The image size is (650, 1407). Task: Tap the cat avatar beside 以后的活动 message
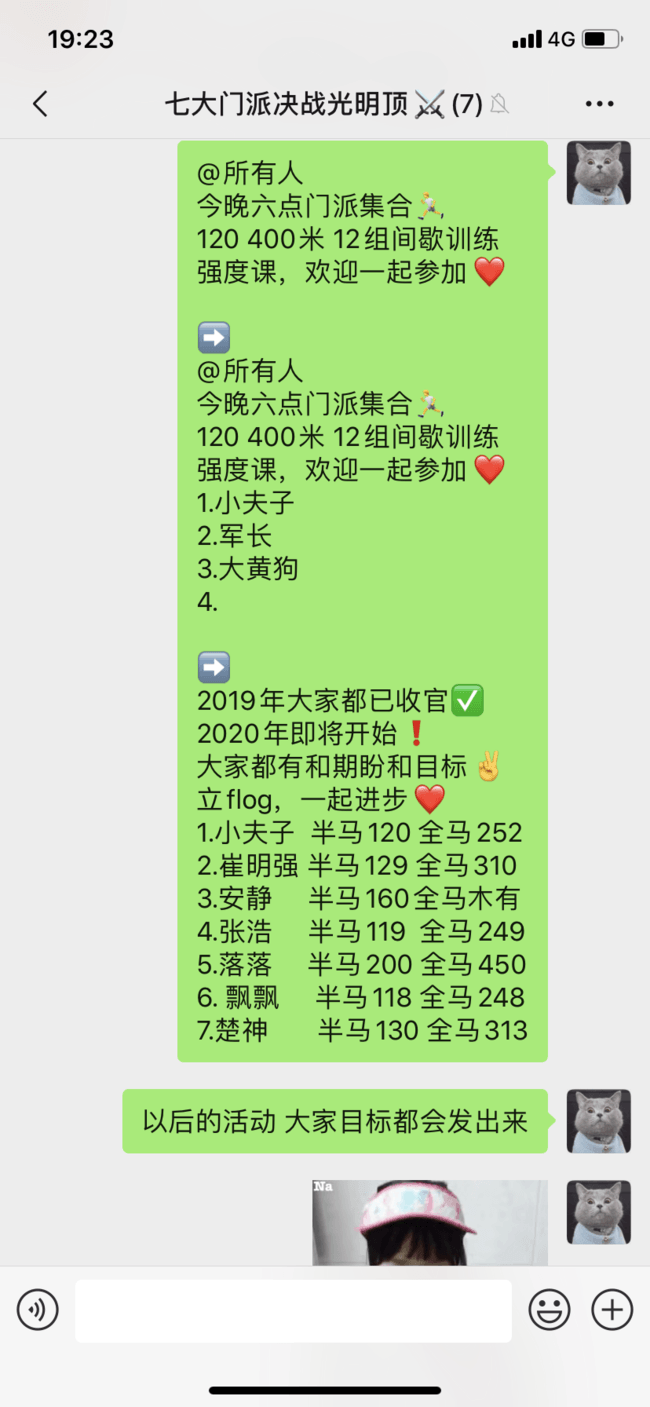click(x=598, y=1121)
